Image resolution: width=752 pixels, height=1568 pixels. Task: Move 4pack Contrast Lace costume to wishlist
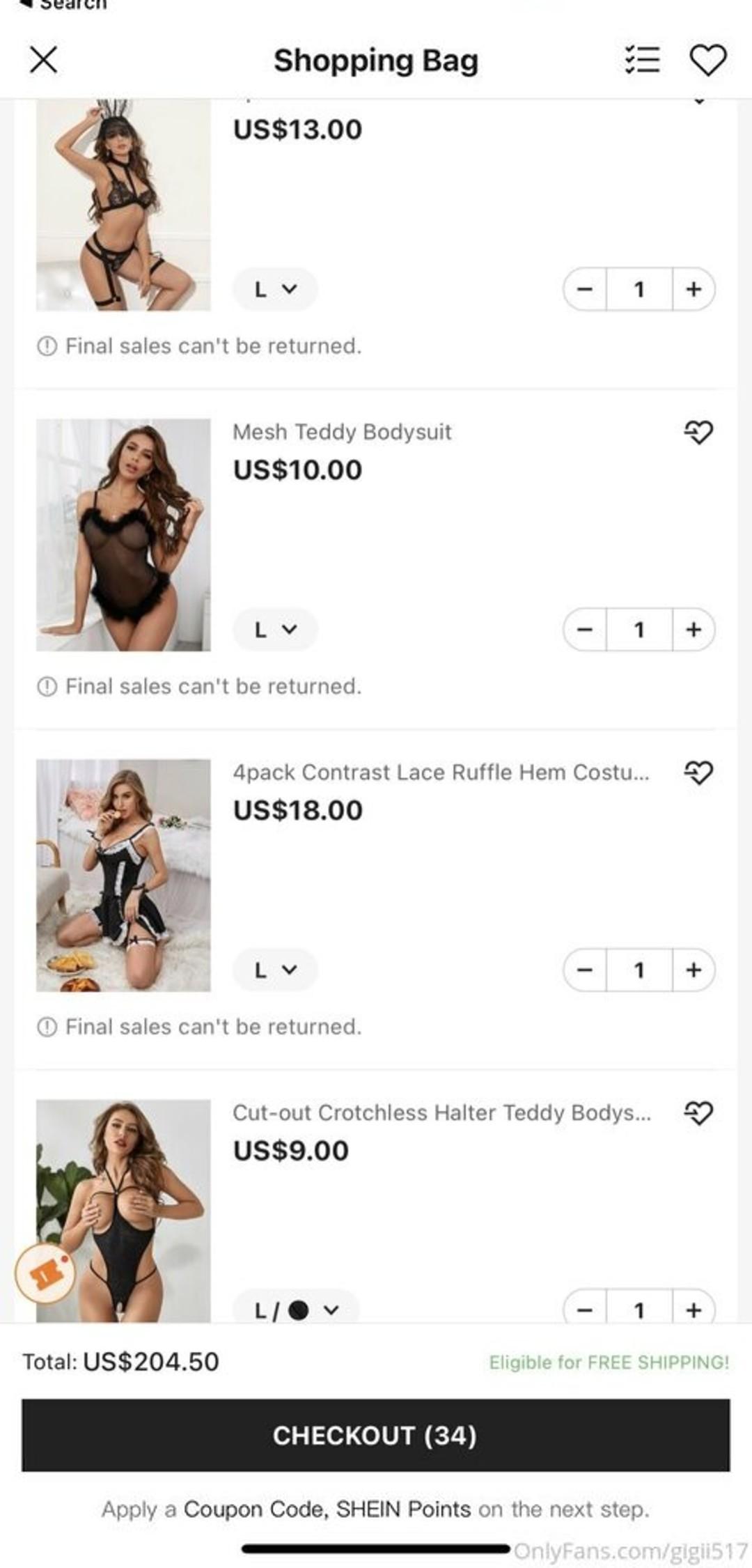point(698,773)
